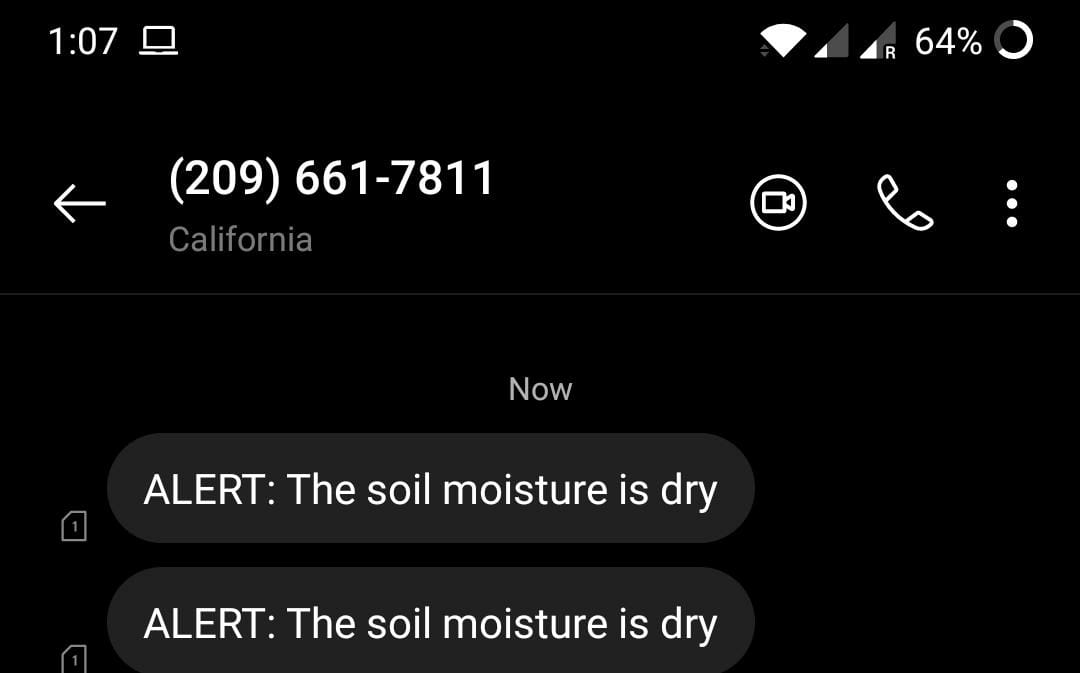Place a voice call to (209) 661-7811
The height and width of the screenshot is (673, 1080).
tap(904, 203)
